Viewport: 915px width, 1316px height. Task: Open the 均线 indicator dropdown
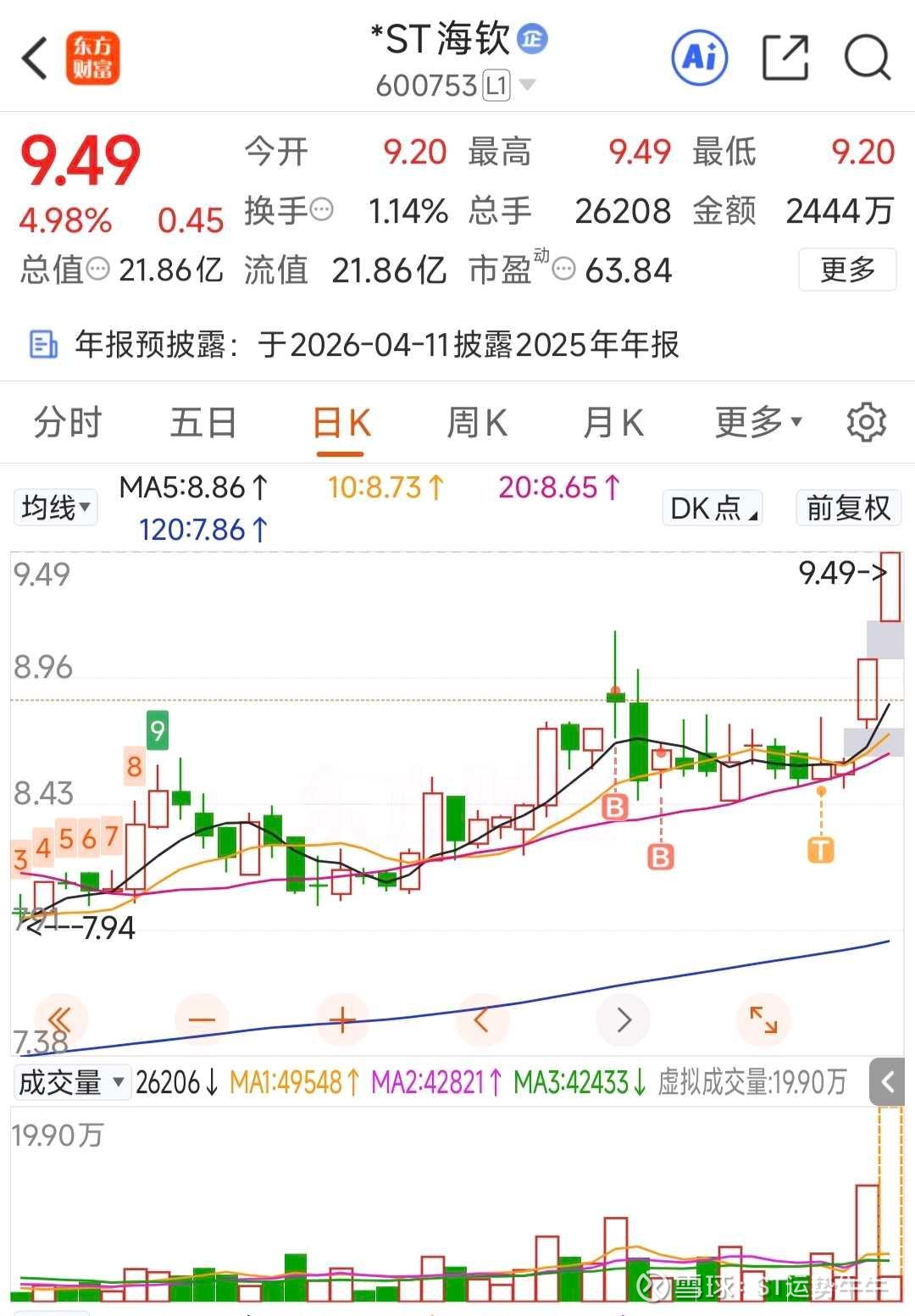[x=56, y=508]
